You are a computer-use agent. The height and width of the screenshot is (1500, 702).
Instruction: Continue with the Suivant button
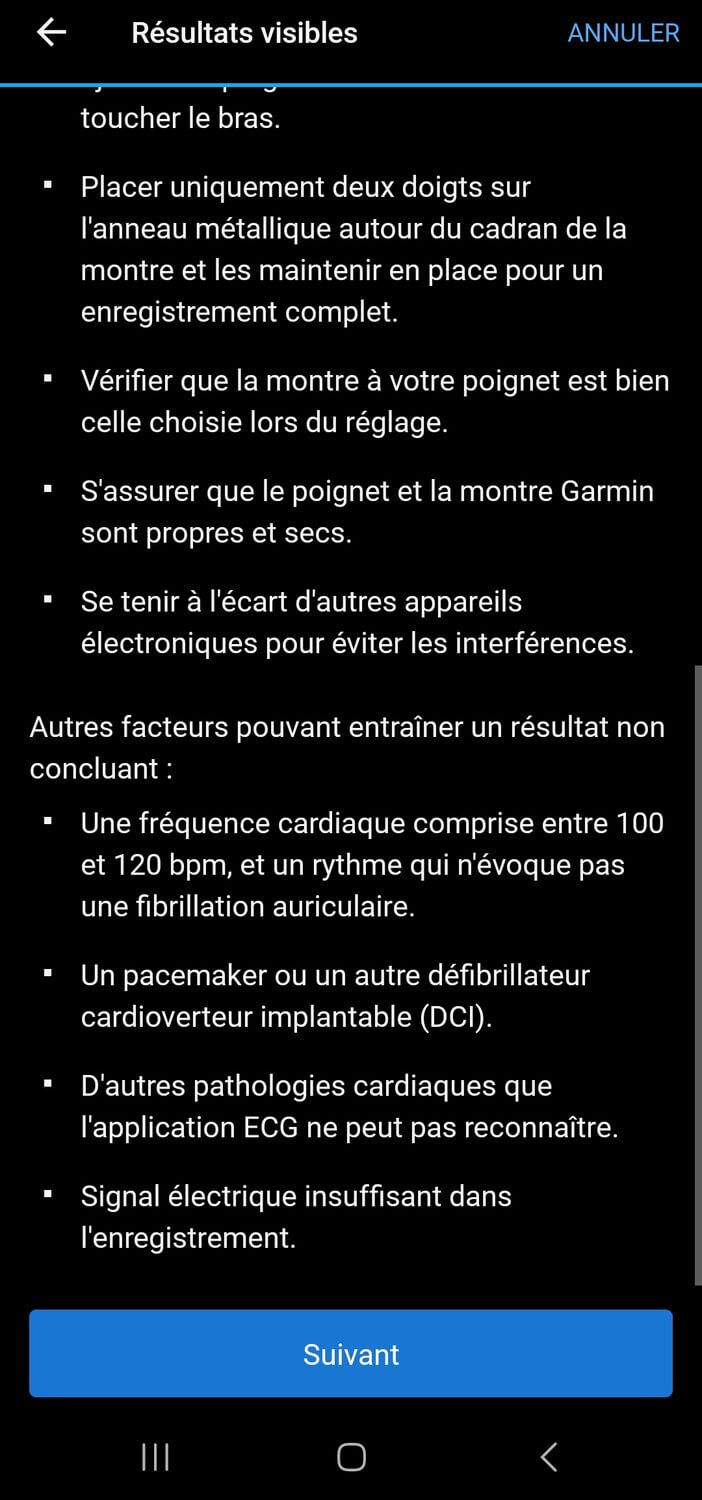pos(351,1354)
